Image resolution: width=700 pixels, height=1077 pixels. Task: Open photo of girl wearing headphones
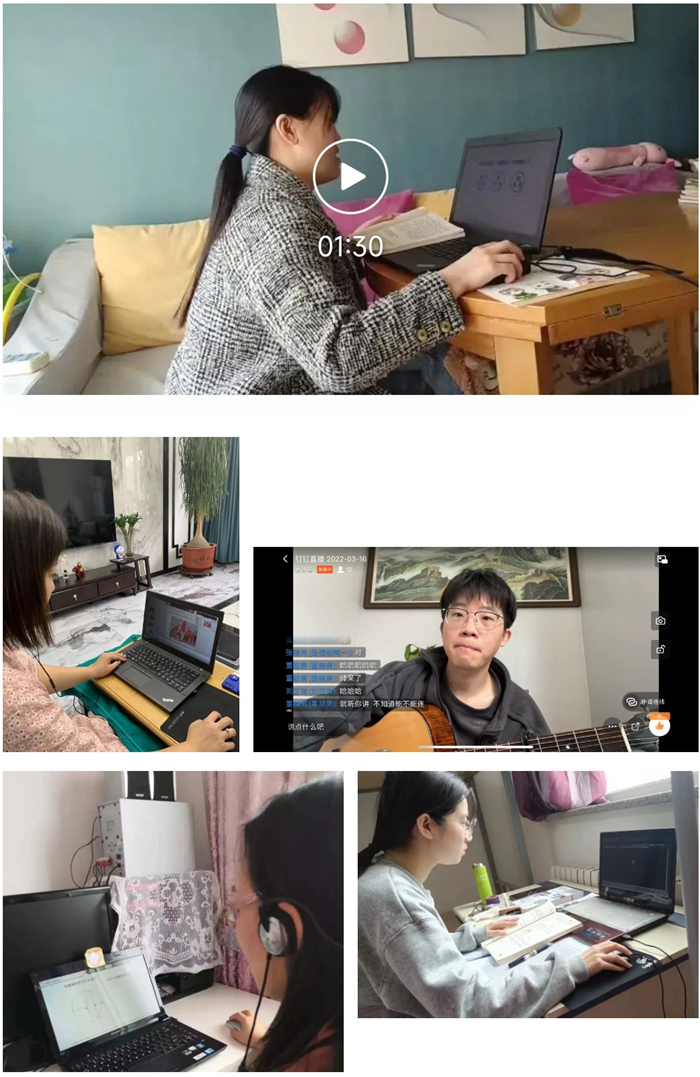[x=173, y=921]
